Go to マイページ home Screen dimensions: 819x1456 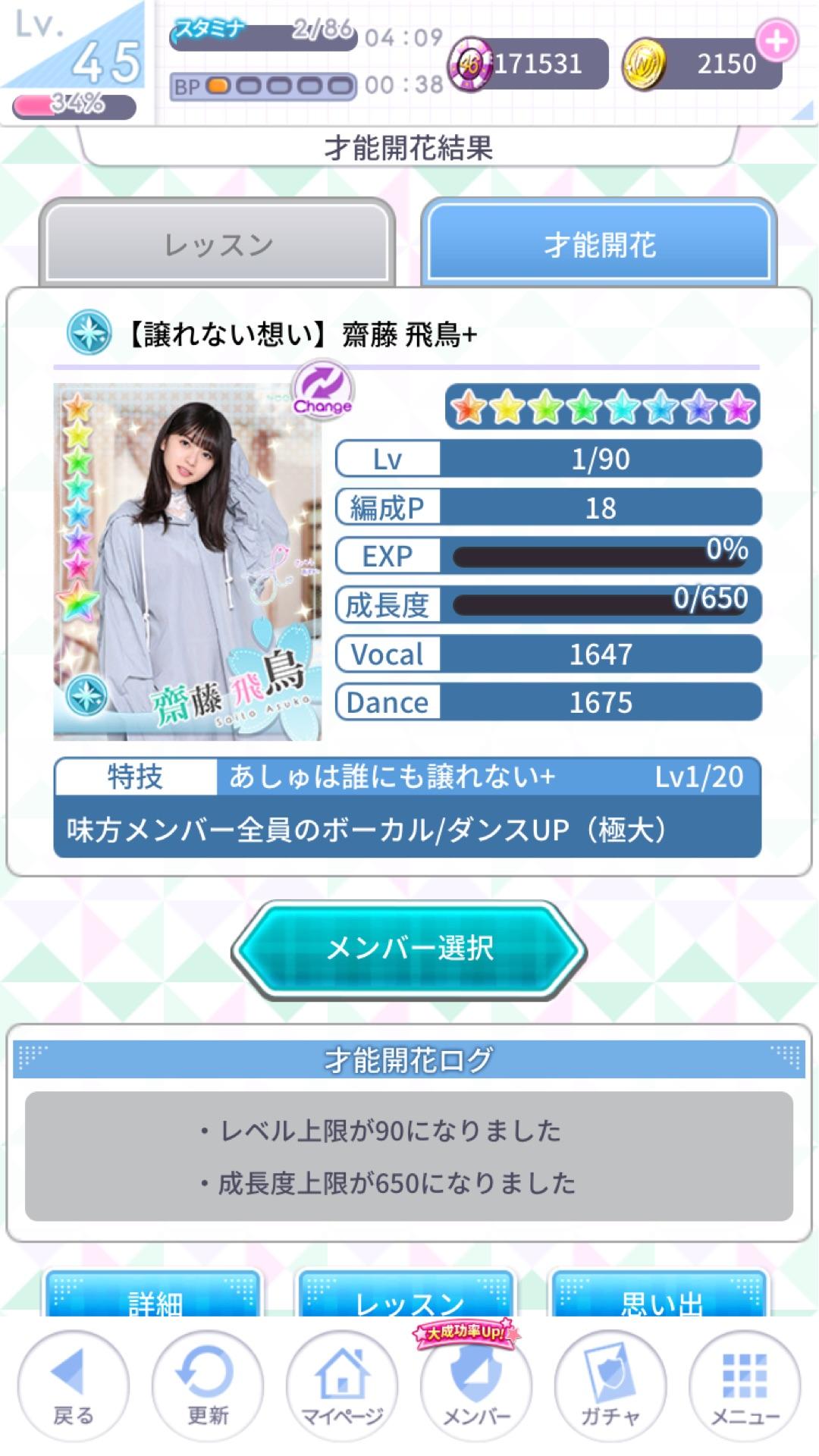point(342,1388)
